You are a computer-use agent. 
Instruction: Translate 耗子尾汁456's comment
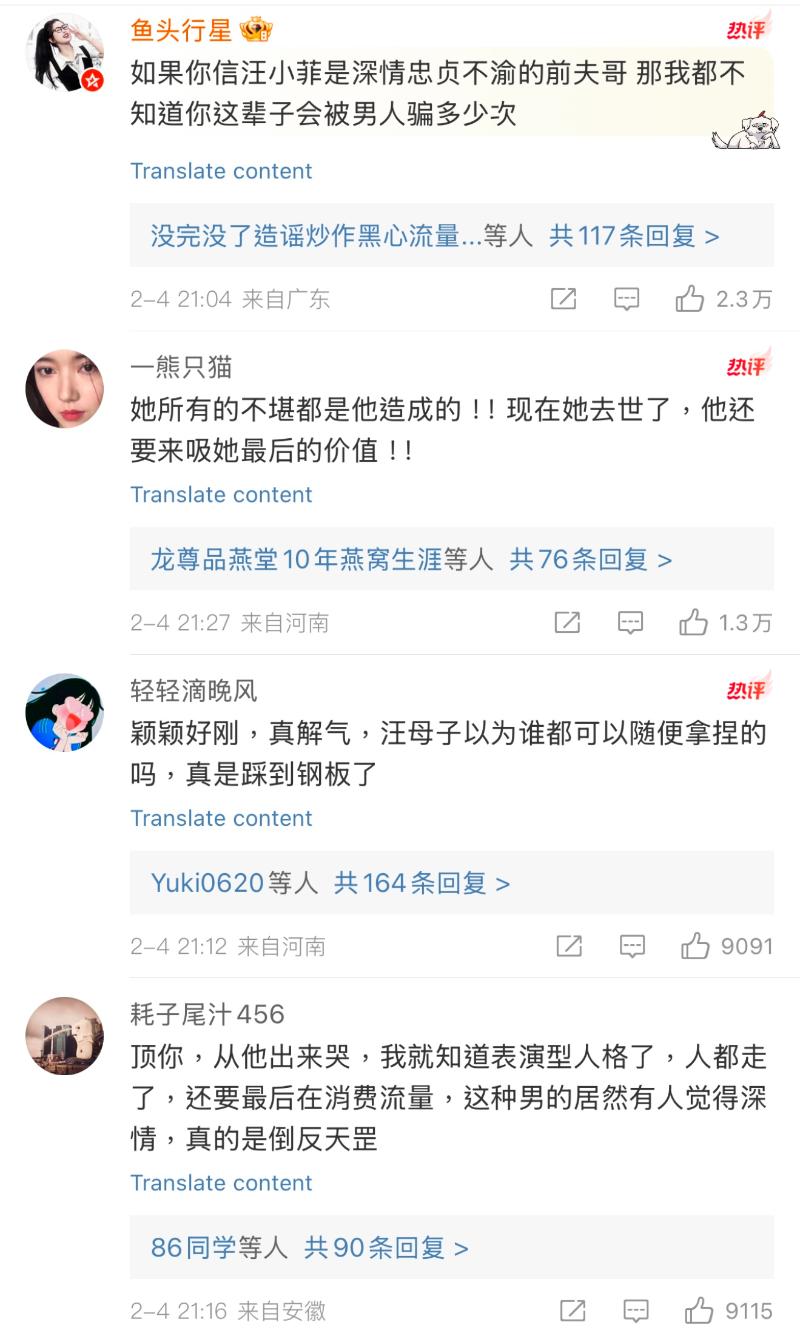(x=221, y=1183)
